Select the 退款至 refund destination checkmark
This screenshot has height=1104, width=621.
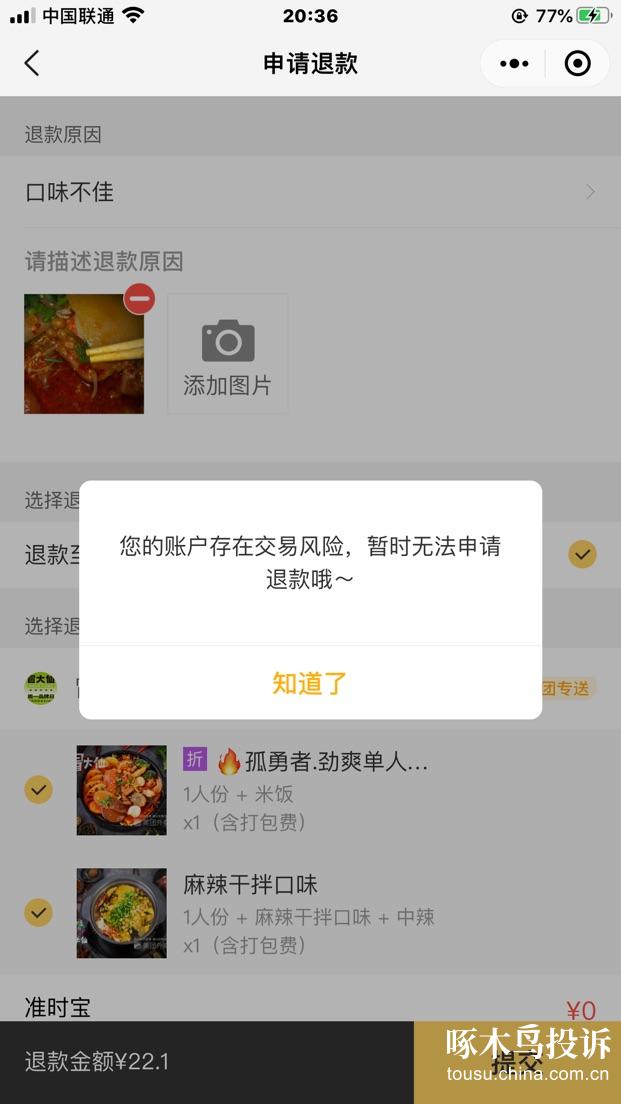click(582, 555)
